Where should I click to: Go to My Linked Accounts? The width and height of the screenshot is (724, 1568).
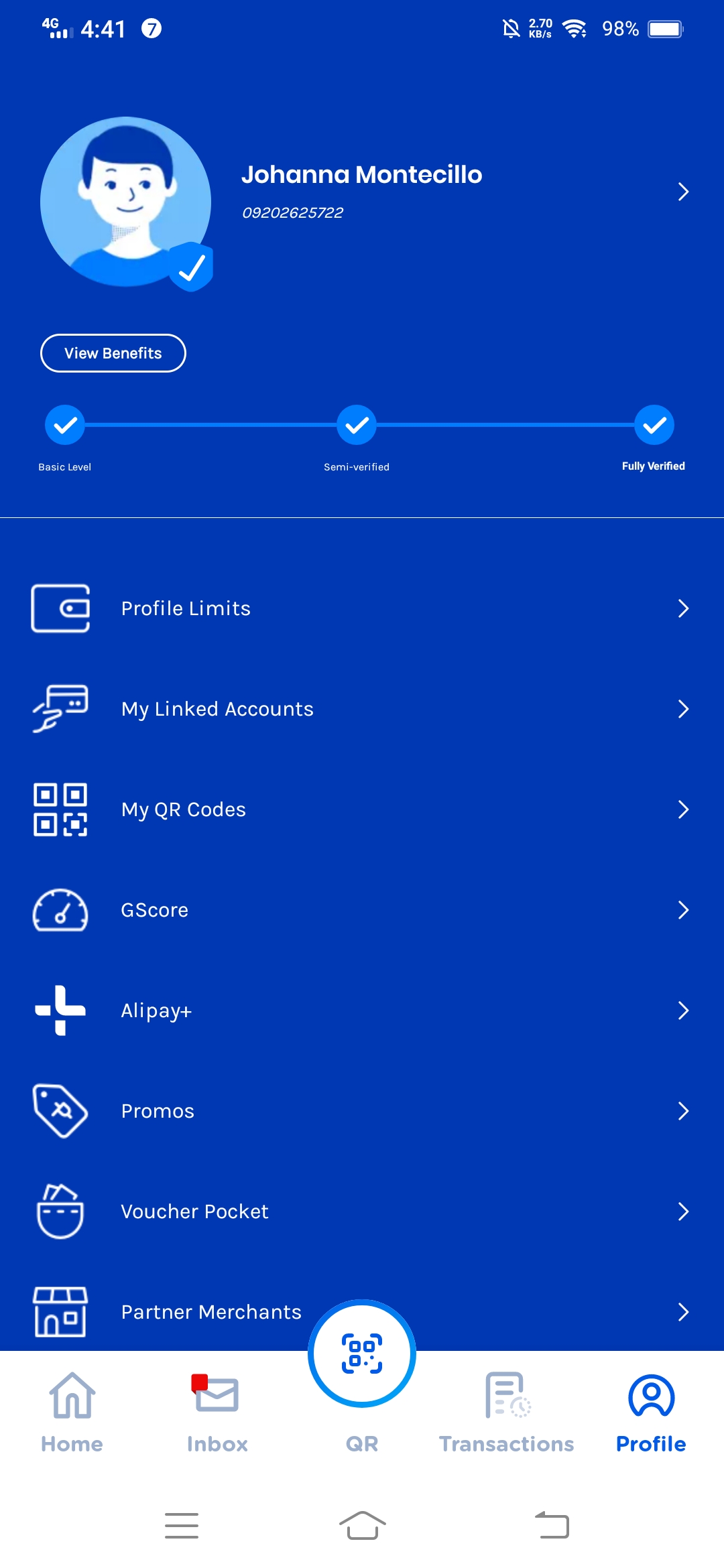point(362,709)
